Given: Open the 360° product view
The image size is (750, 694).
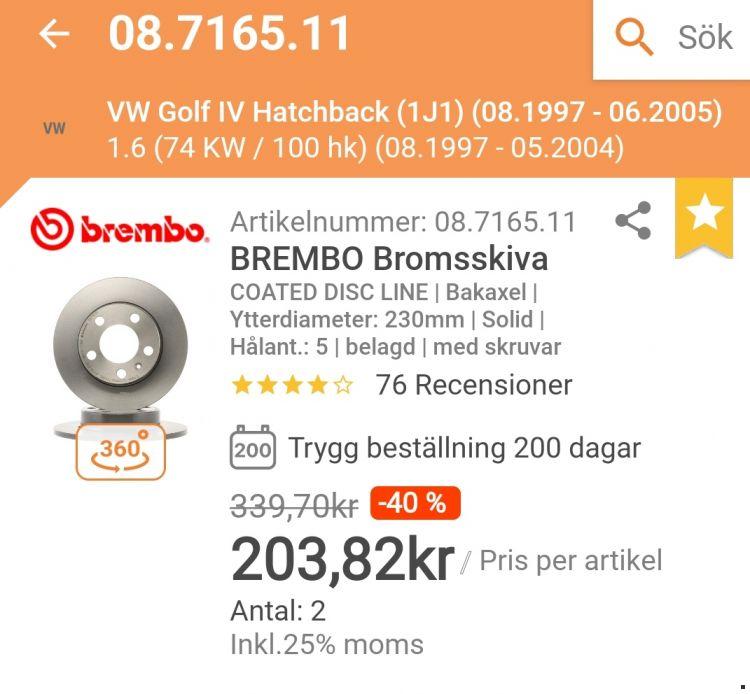Looking at the screenshot, I should pyautogui.click(x=119, y=450).
